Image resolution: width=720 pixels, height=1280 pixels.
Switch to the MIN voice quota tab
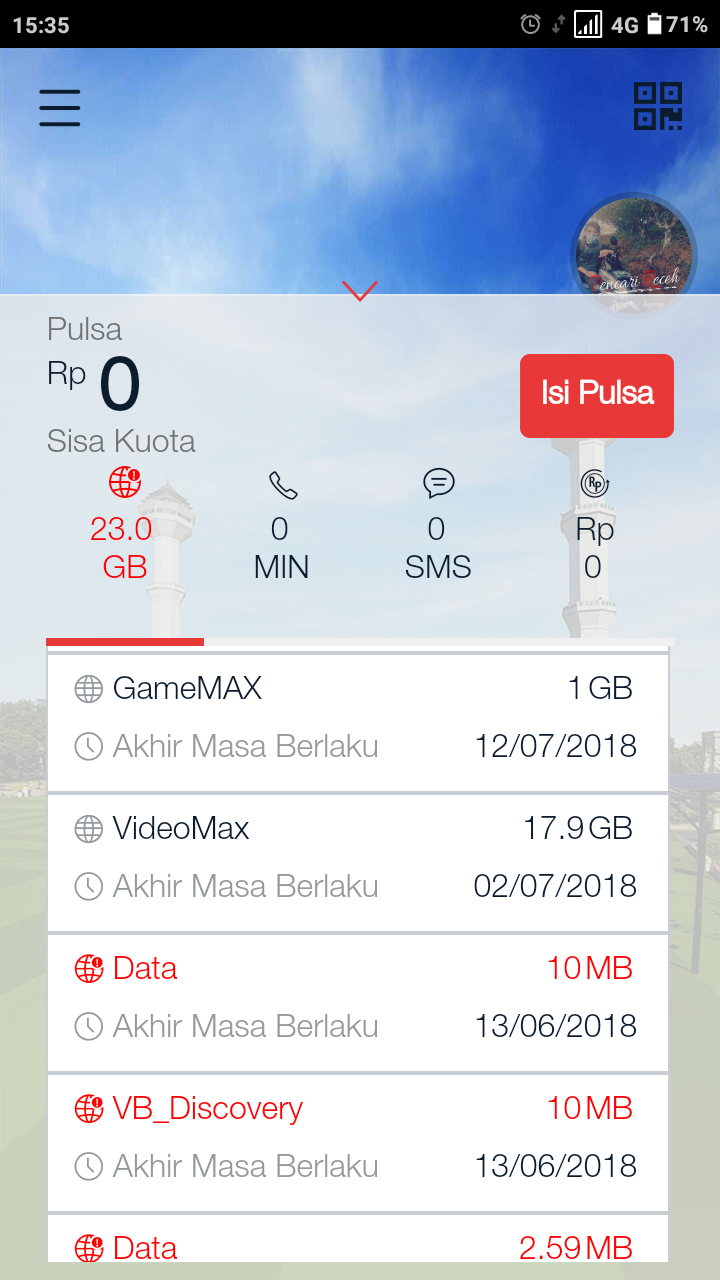pos(281,526)
